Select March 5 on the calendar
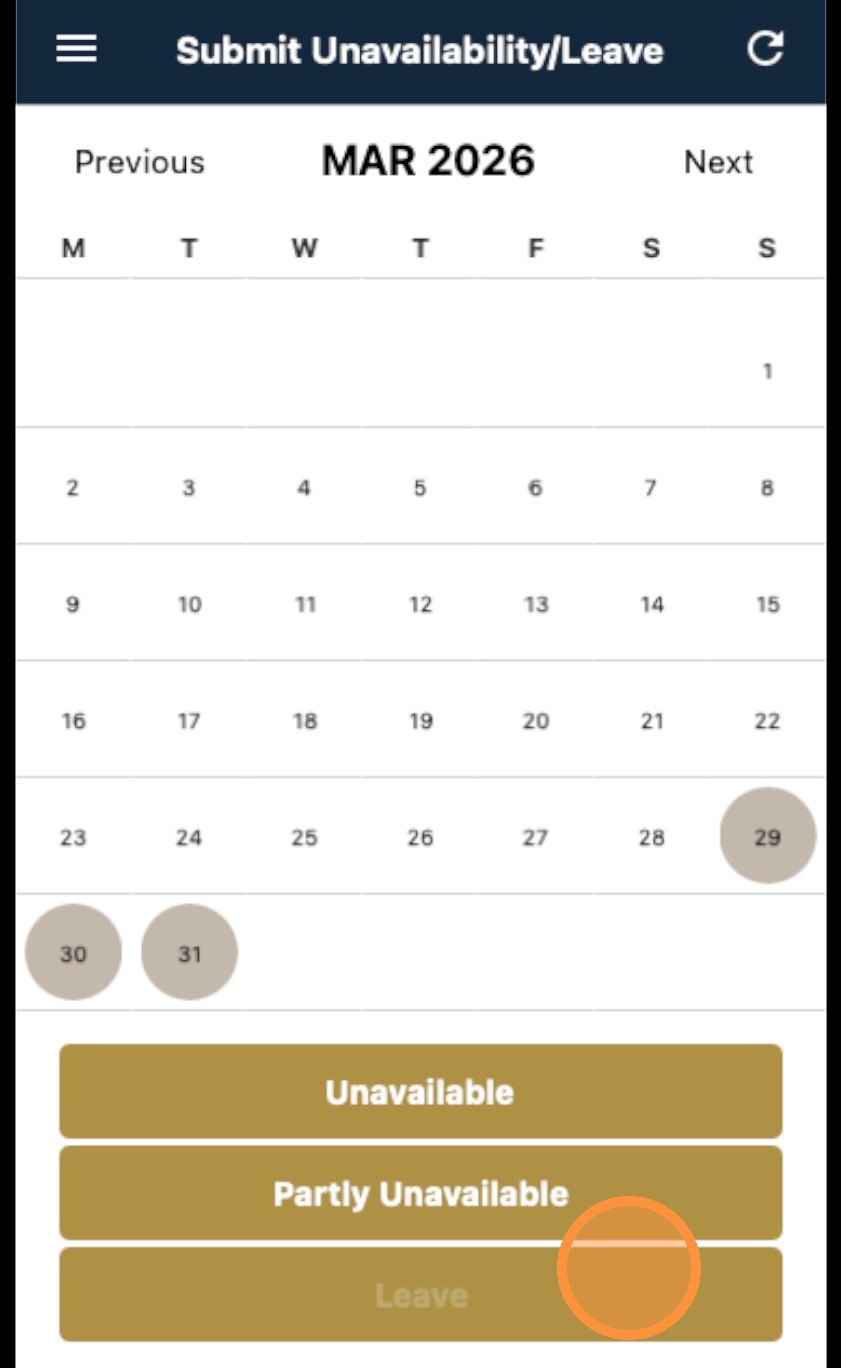Image resolution: width=841 pixels, height=1368 pixels. point(420,488)
